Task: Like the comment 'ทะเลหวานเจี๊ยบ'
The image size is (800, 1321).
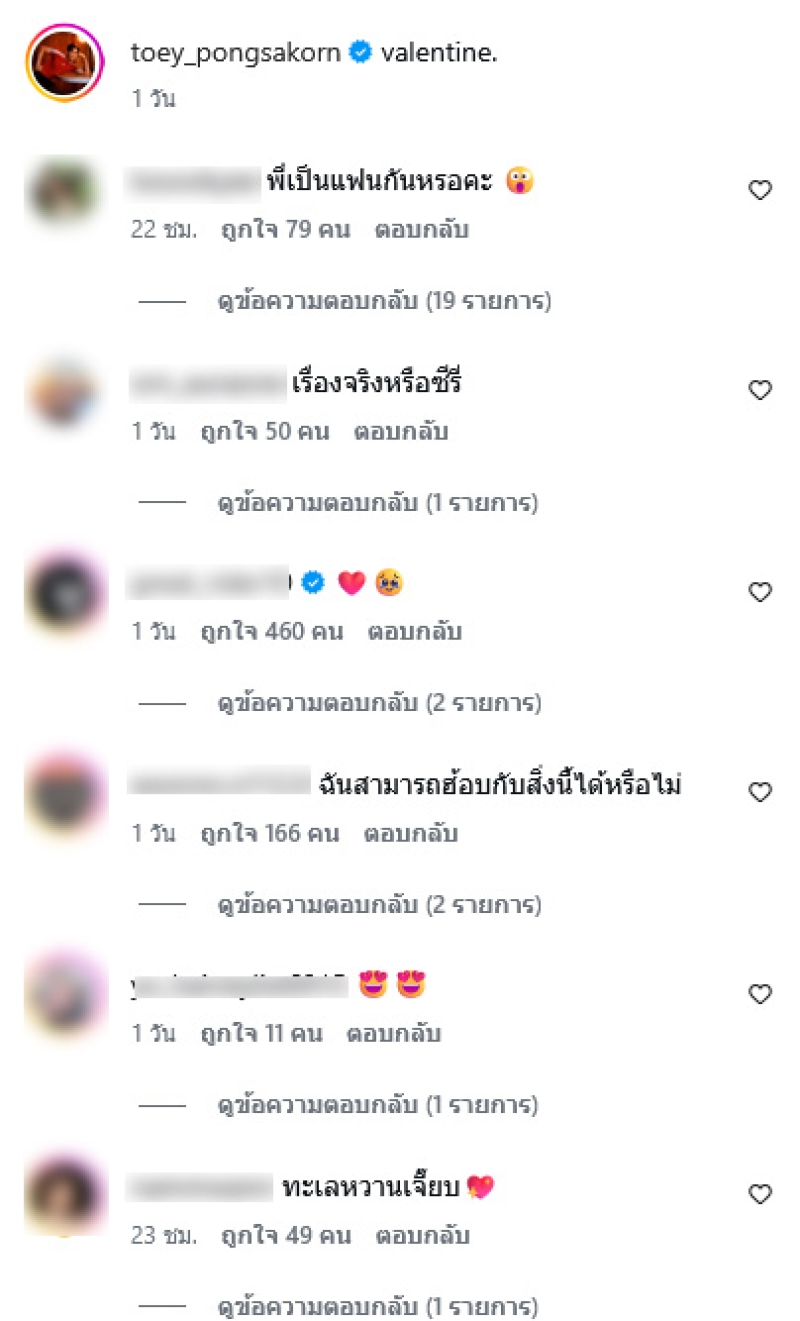Action: (760, 1194)
